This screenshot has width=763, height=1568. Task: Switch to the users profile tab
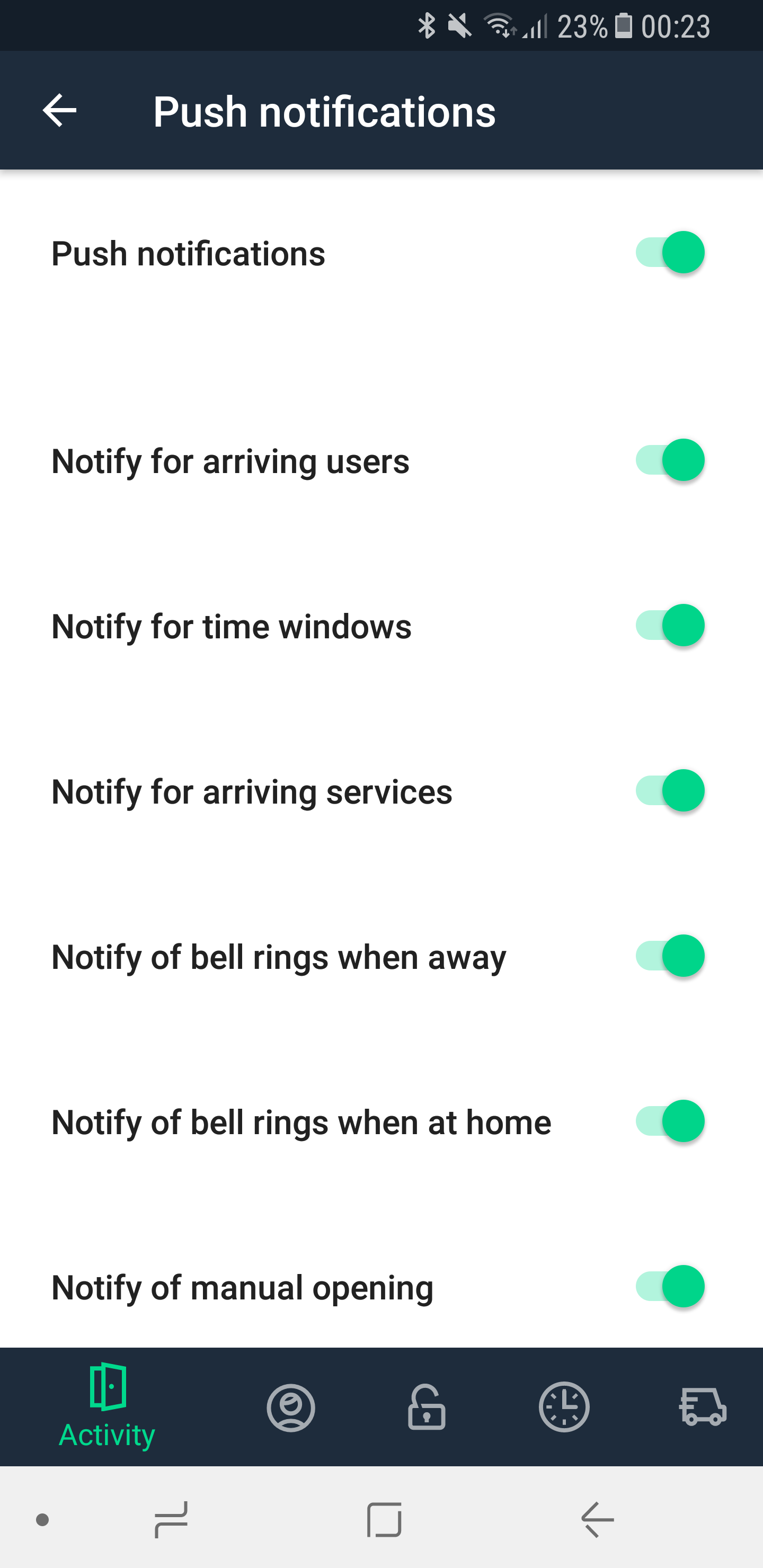(290, 1407)
